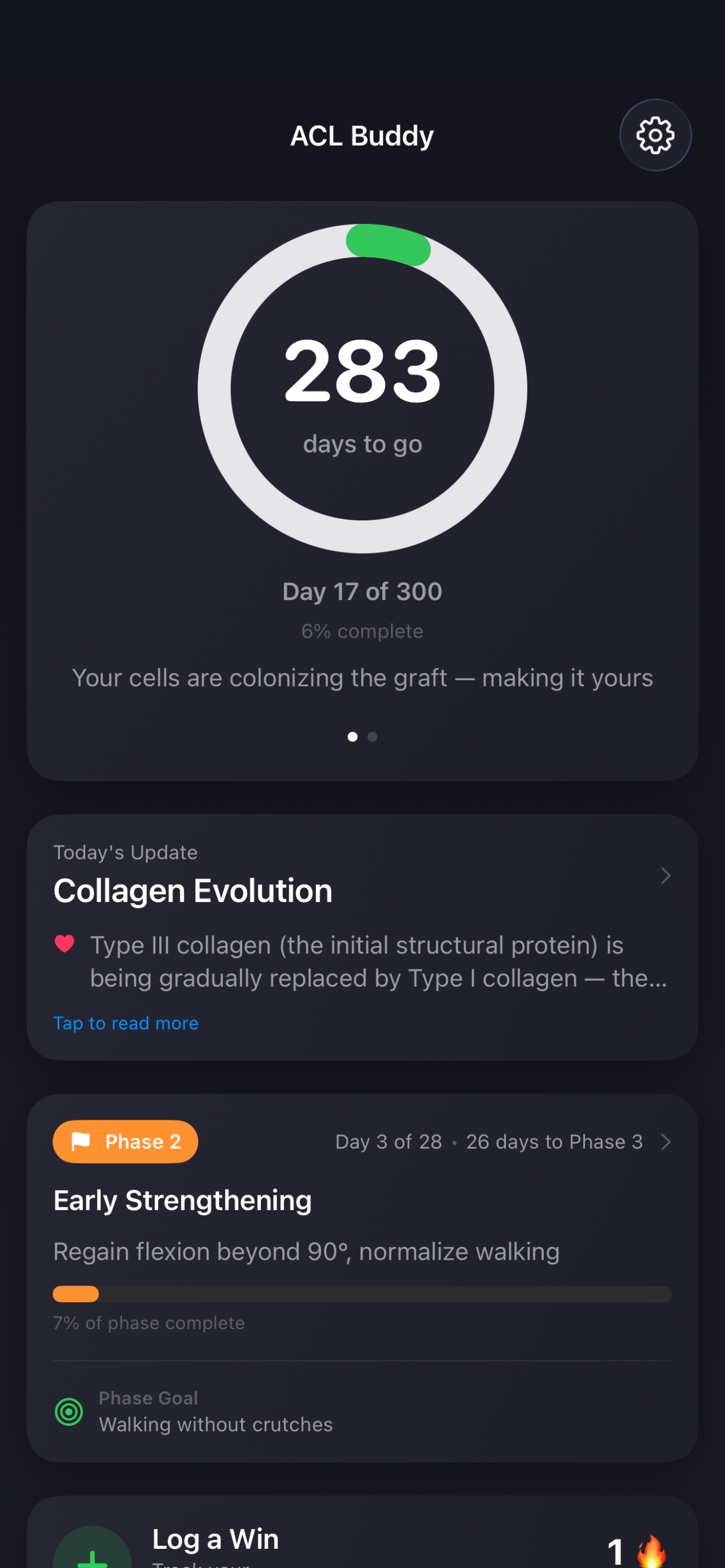Tap the 26 days to Phase 3 label

tap(554, 1142)
